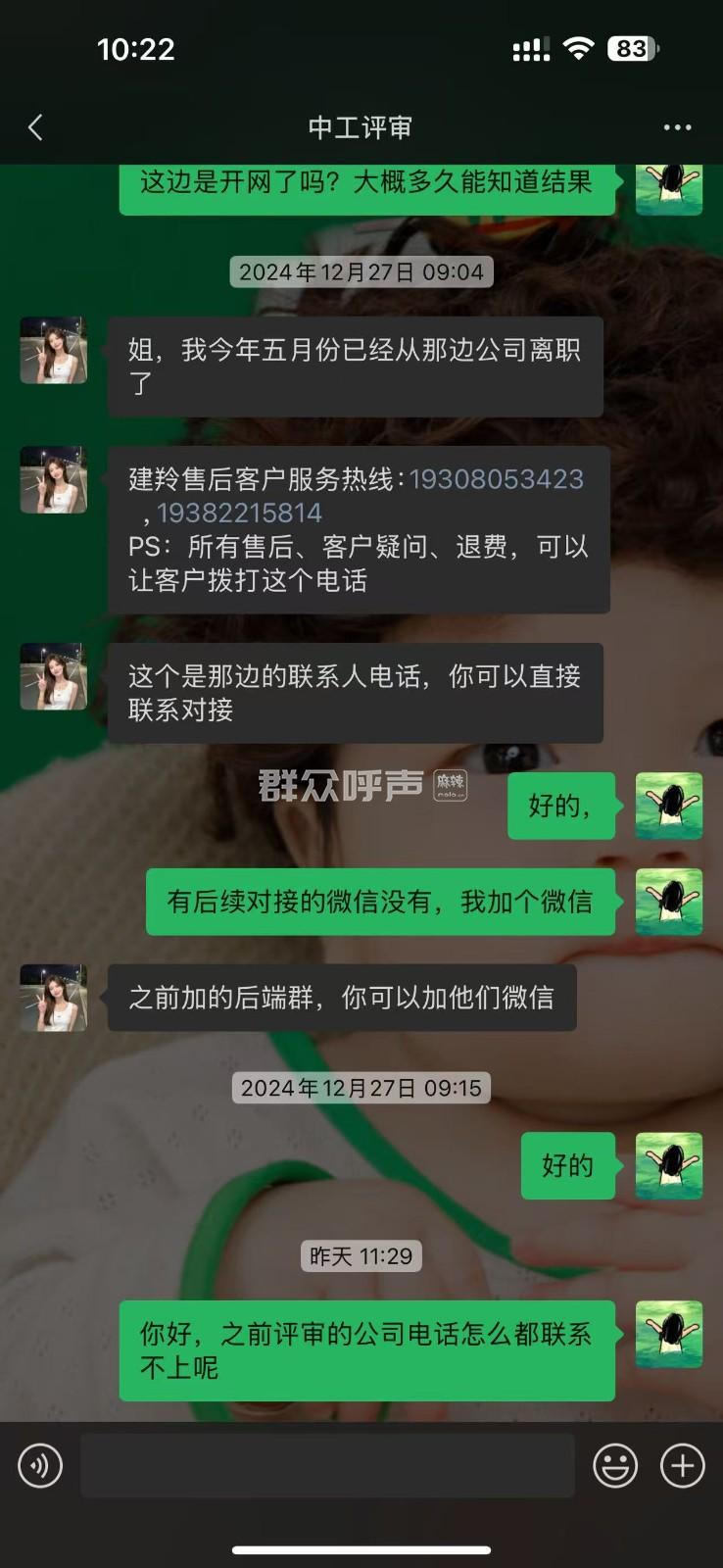Focus the message text field
Viewport: 723px width, 1568px height.
coord(327,1466)
